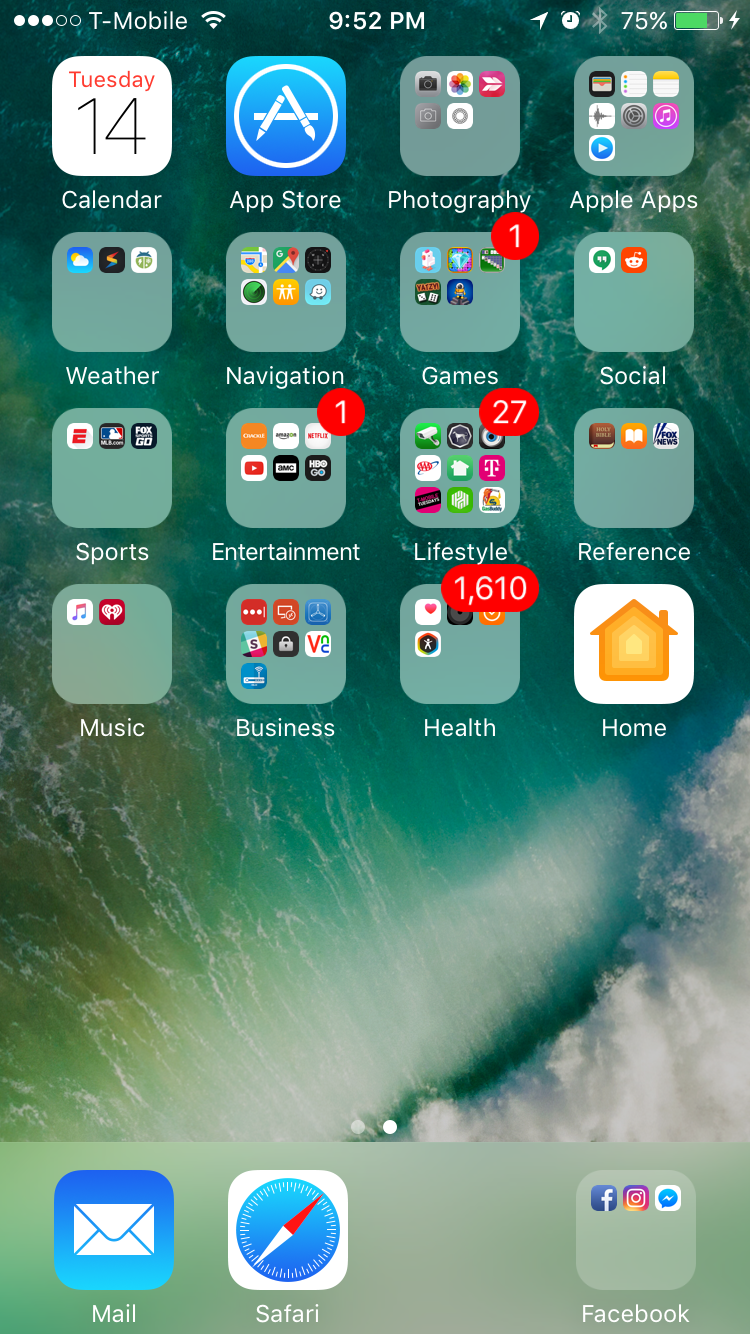The height and width of the screenshot is (1334, 750).
Task: Open Mail from the dock
Action: tap(114, 1230)
